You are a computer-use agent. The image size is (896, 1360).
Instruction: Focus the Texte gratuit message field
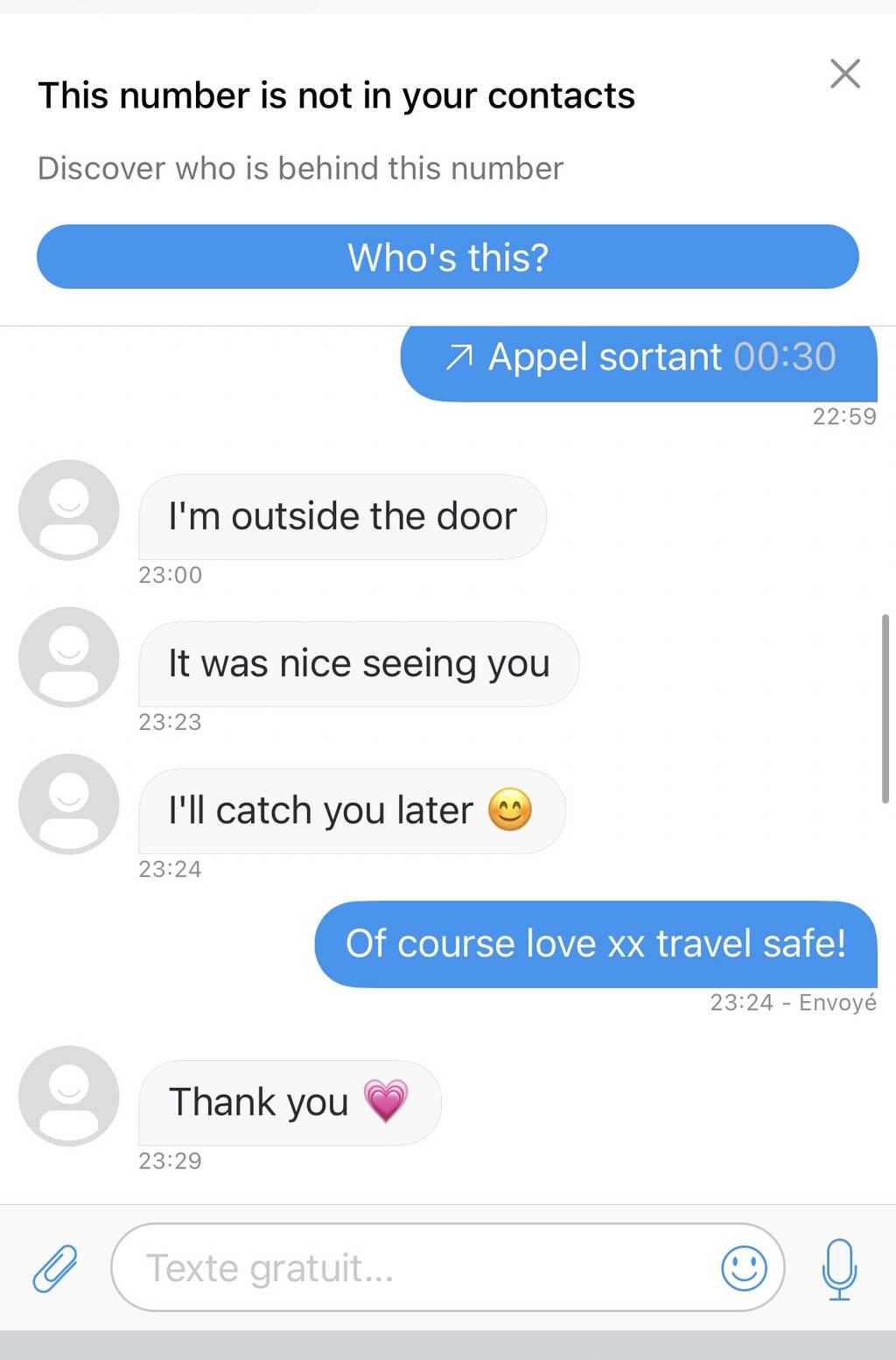pyautogui.click(x=420, y=1268)
